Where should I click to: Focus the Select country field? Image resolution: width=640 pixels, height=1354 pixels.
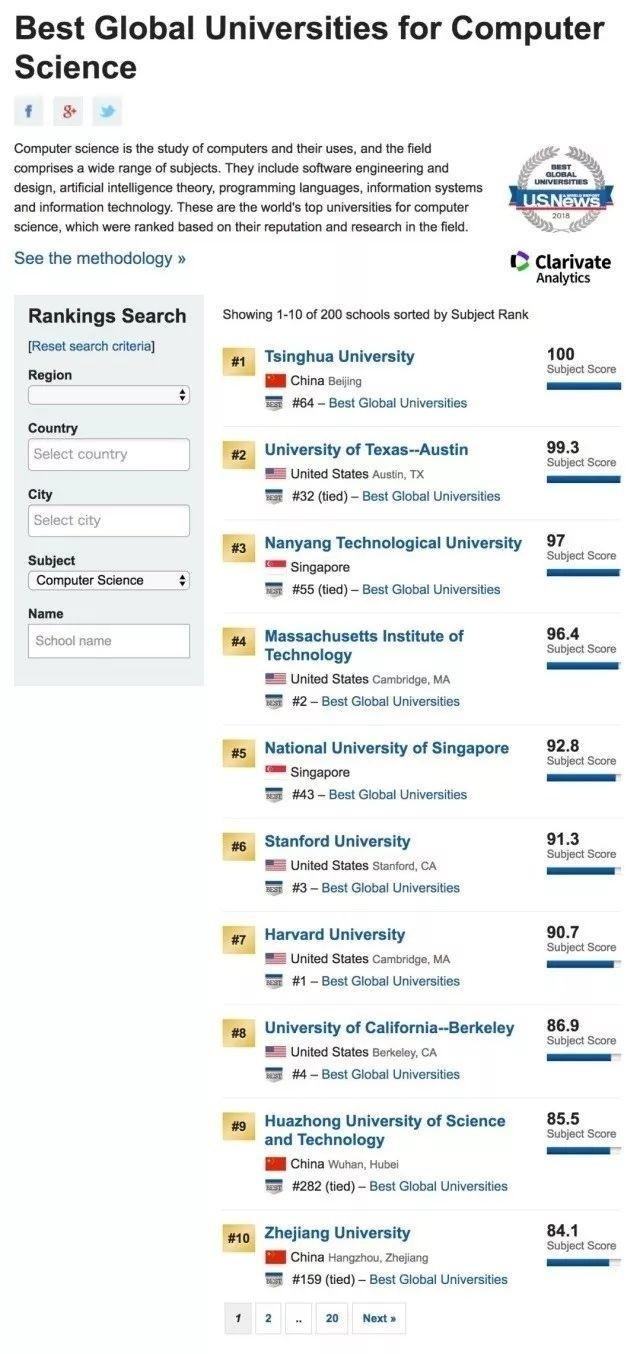109,454
